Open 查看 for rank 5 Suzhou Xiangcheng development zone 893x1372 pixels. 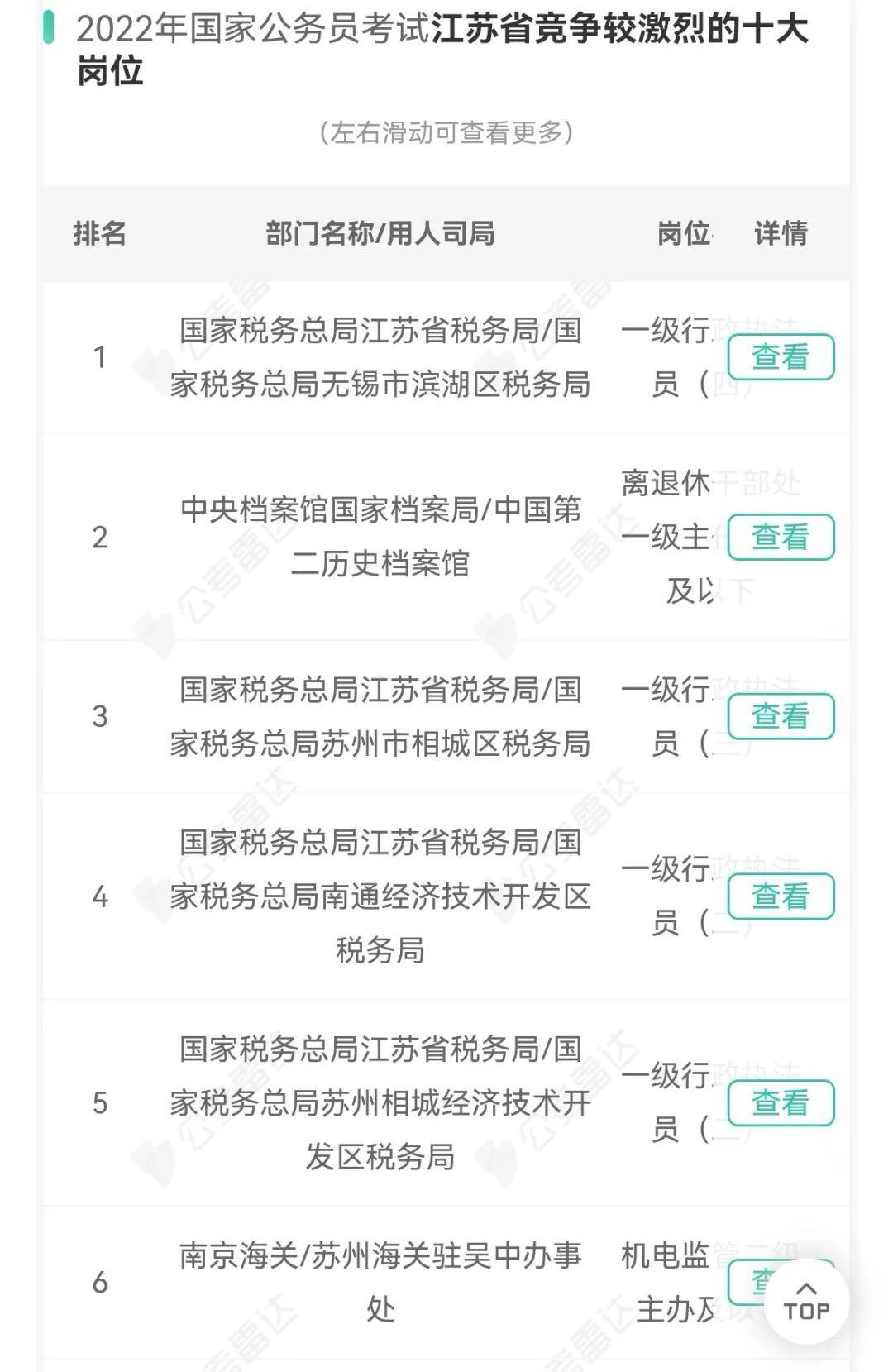pyautogui.click(x=780, y=1103)
